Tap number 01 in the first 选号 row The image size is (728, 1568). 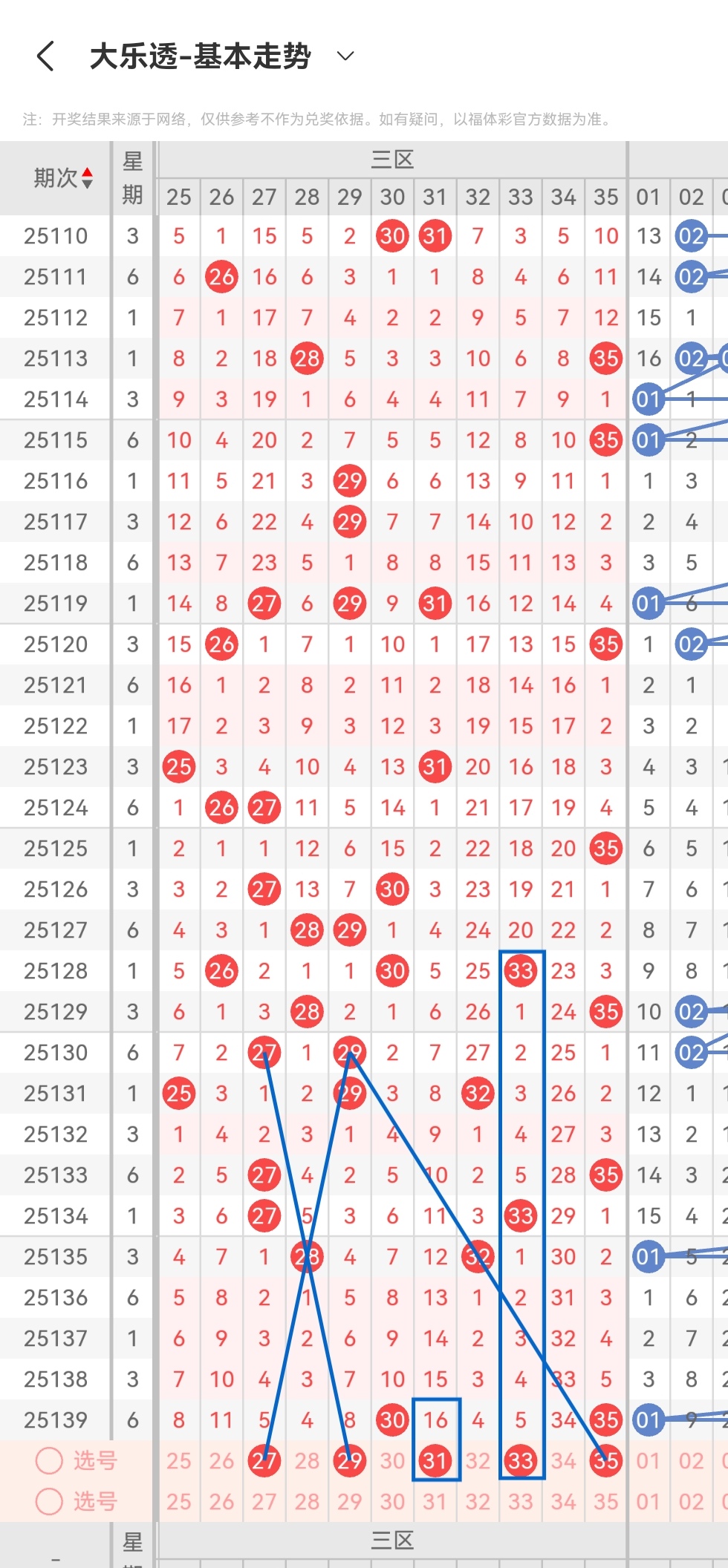[x=649, y=1460]
